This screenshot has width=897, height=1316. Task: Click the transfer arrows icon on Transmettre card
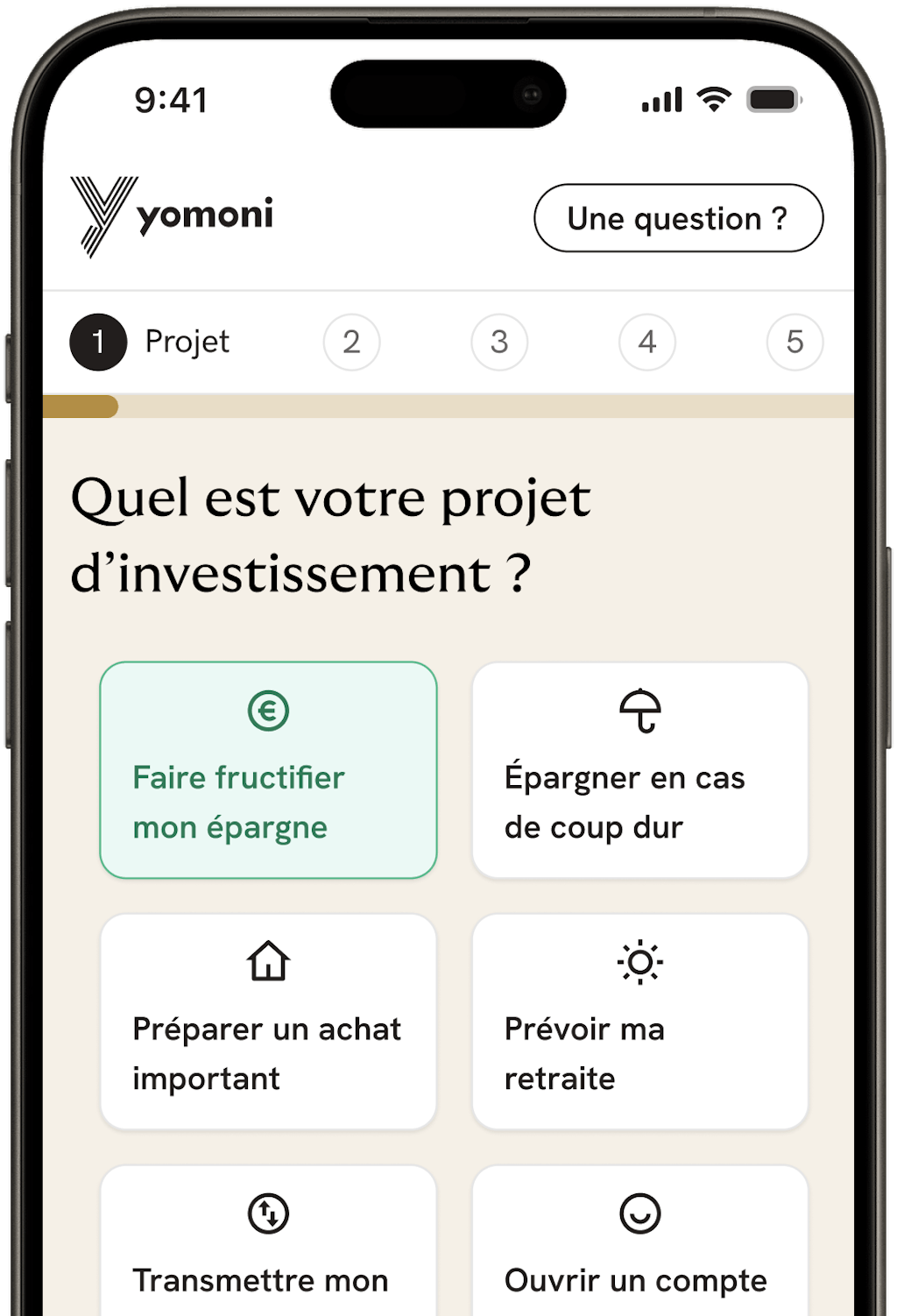pyautogui.click(x=268, y=1213)
